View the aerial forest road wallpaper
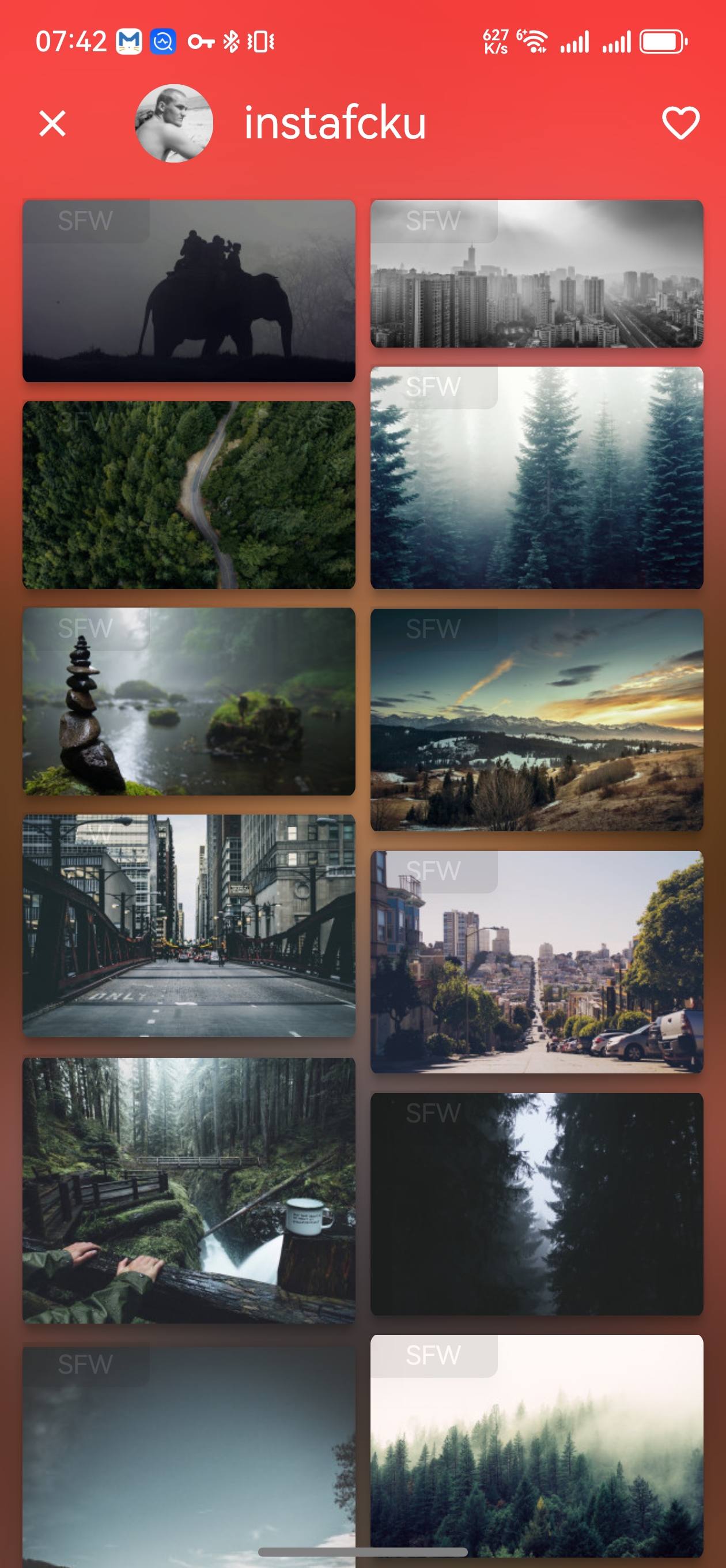 click(x=188, y=494)
